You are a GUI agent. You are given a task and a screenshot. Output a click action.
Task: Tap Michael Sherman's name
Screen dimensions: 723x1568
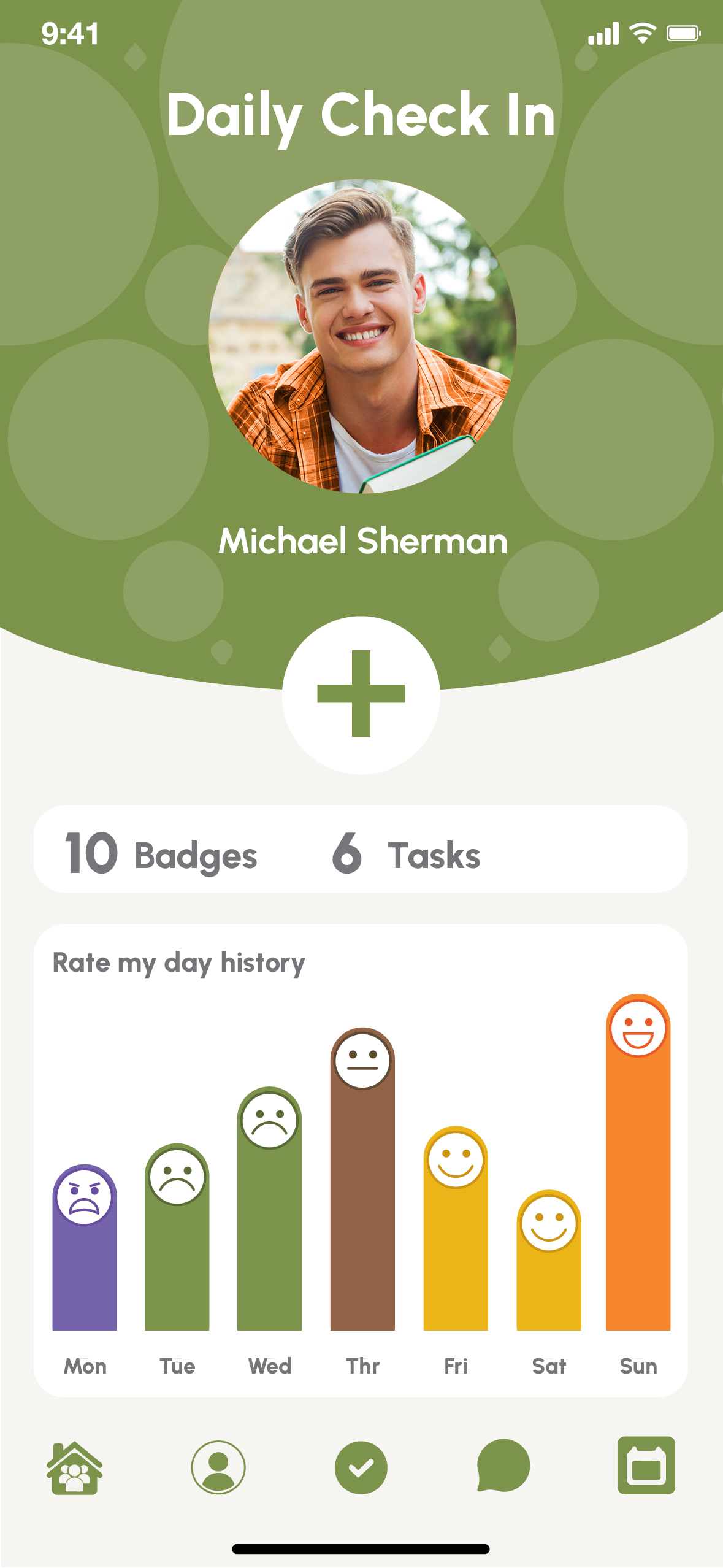tap(363, 540)
